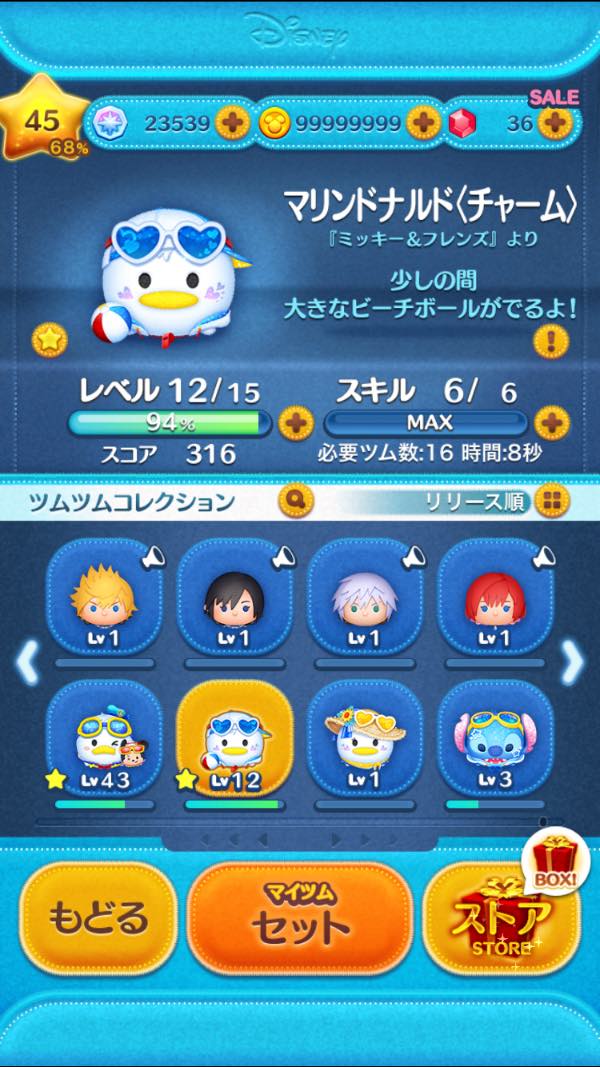Tap the plus button beside the level bar

(295, 423)
